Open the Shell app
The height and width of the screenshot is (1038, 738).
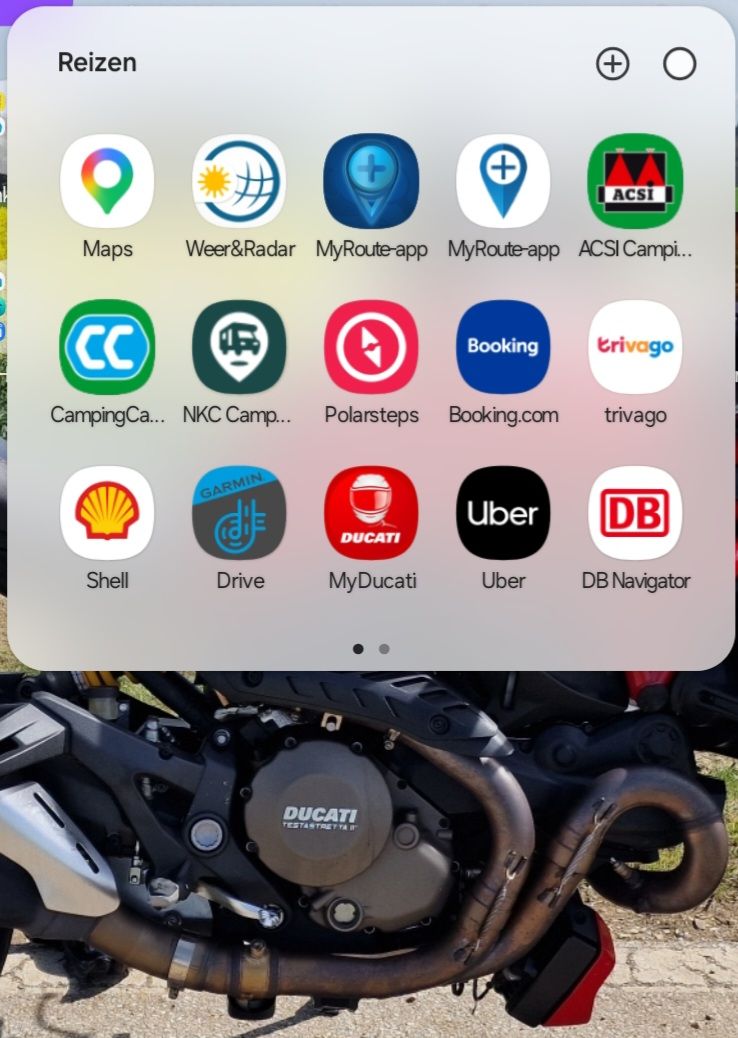point(107,513)
